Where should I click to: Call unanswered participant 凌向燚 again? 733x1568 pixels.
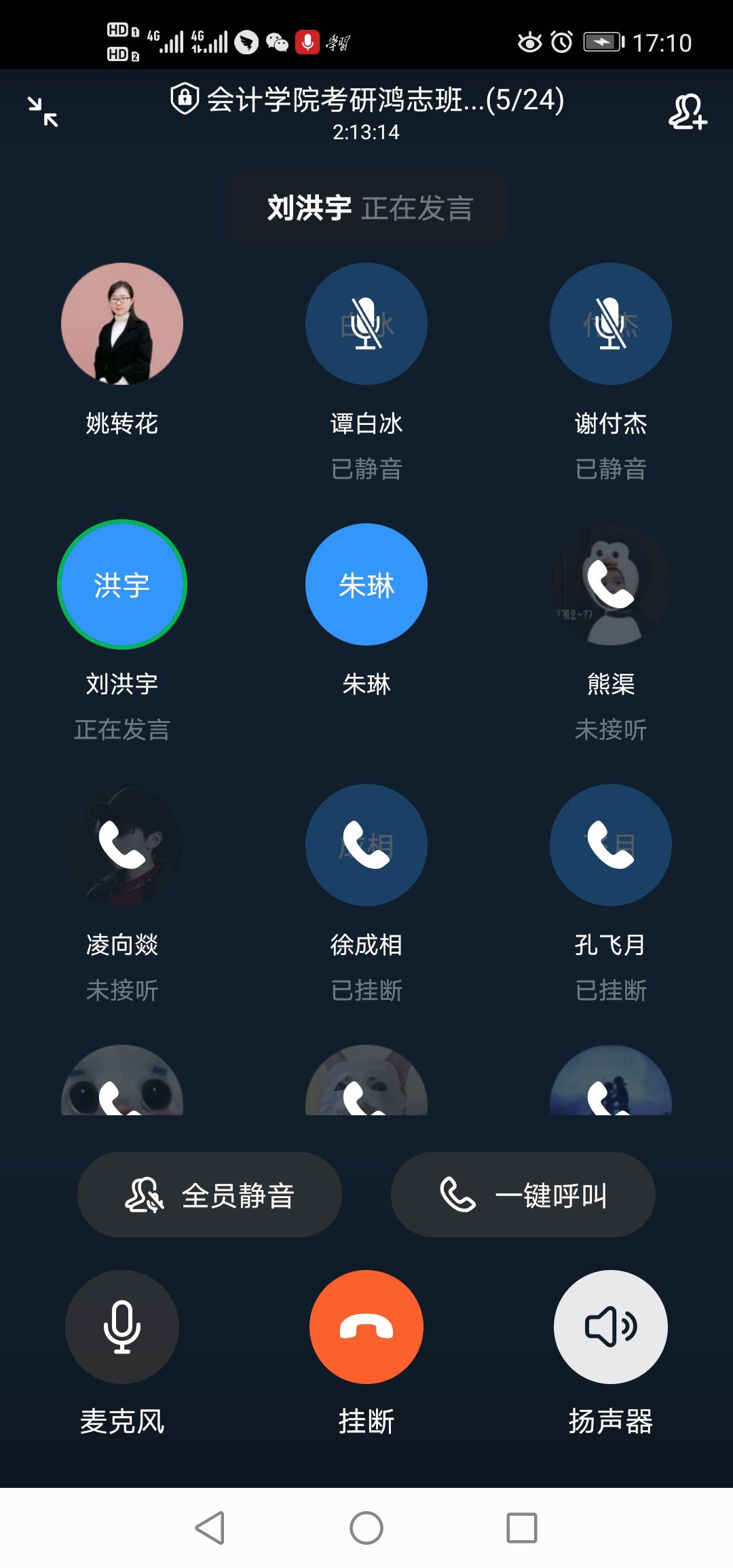(x=122, y=845)
